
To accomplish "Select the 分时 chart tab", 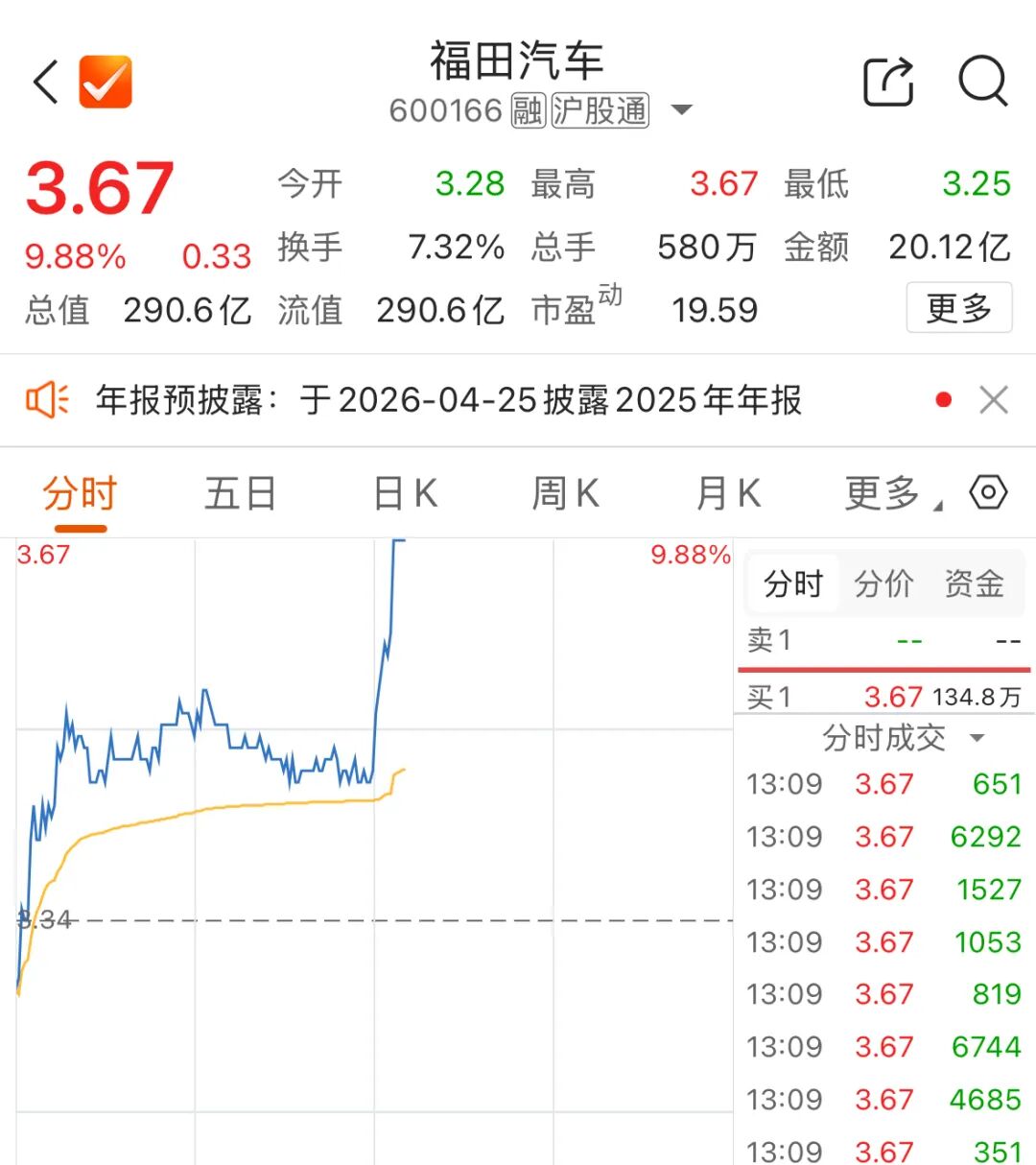I will (x=80, y=494).
